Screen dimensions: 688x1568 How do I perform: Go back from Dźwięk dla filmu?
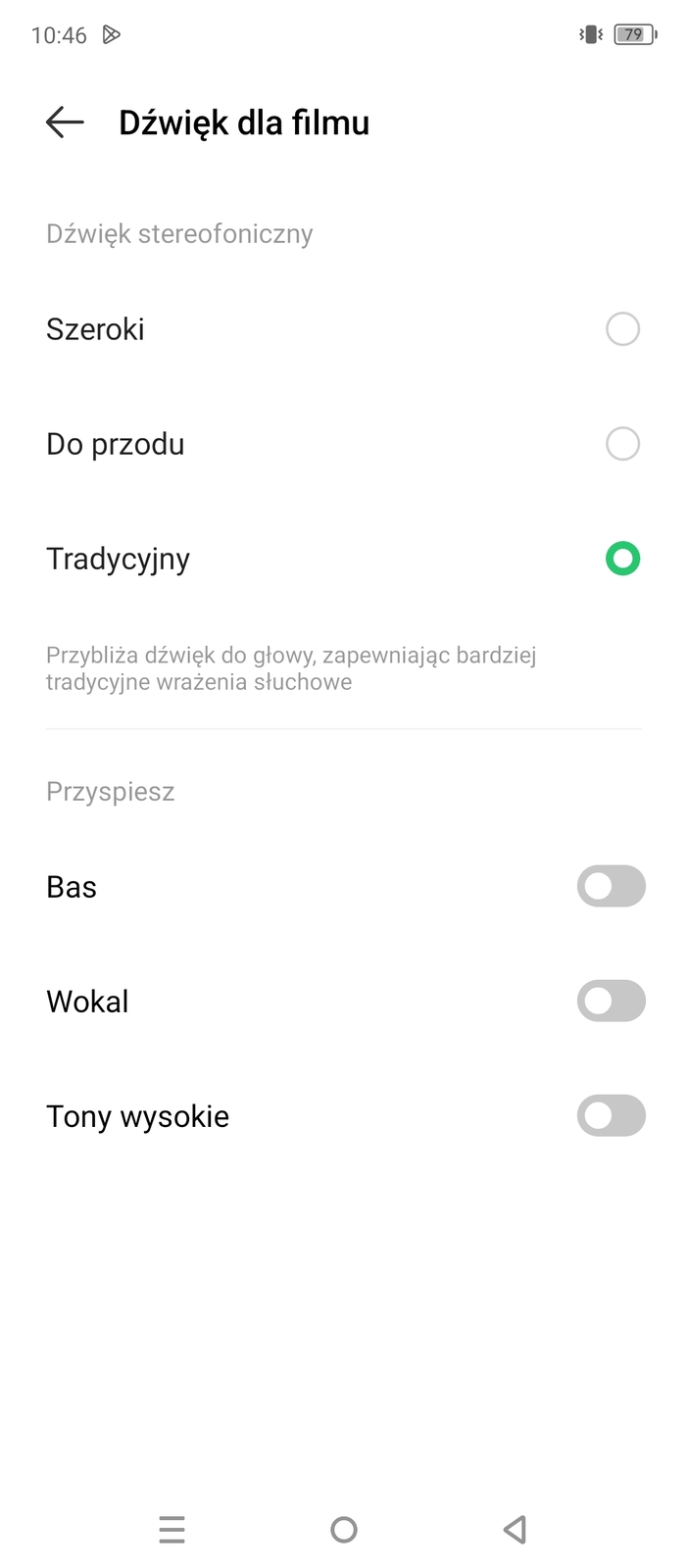[x=65, y=122]
